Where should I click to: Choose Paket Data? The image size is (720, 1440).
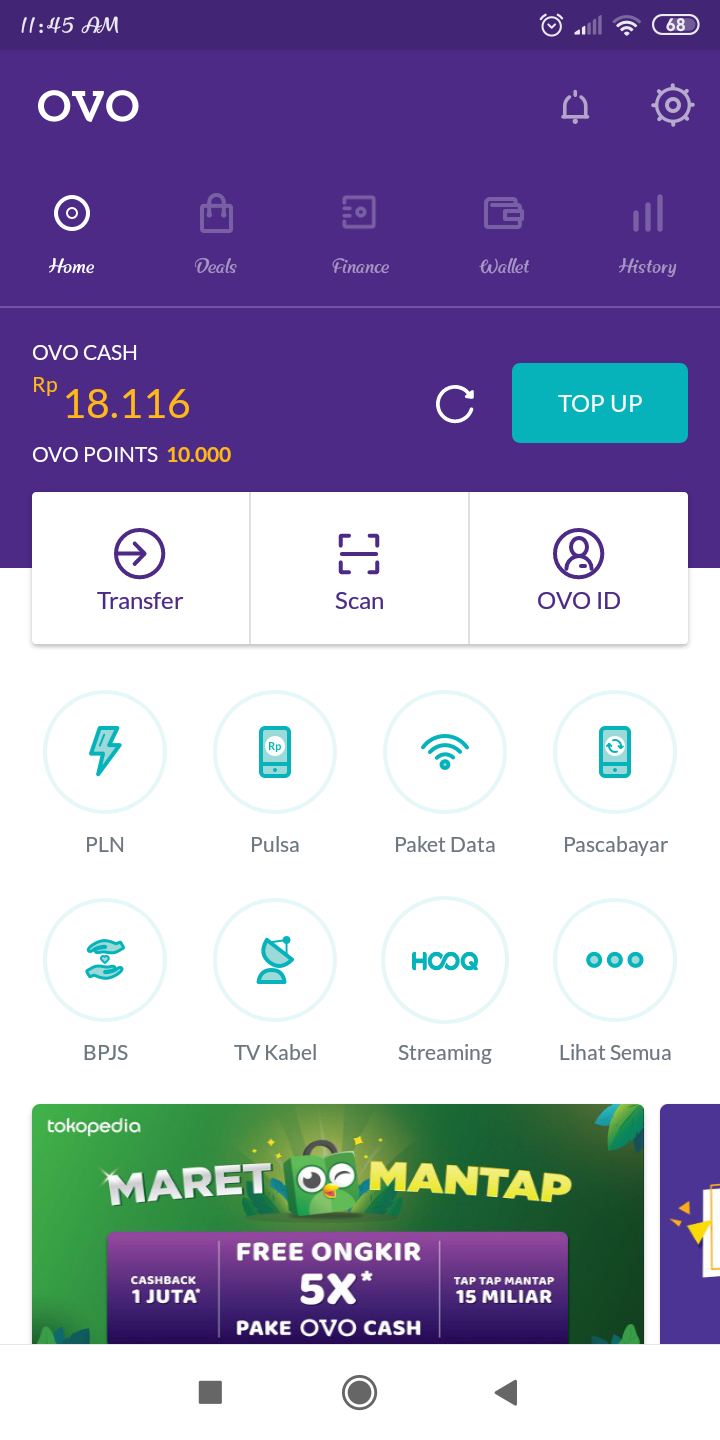click(x=445, y=753)
